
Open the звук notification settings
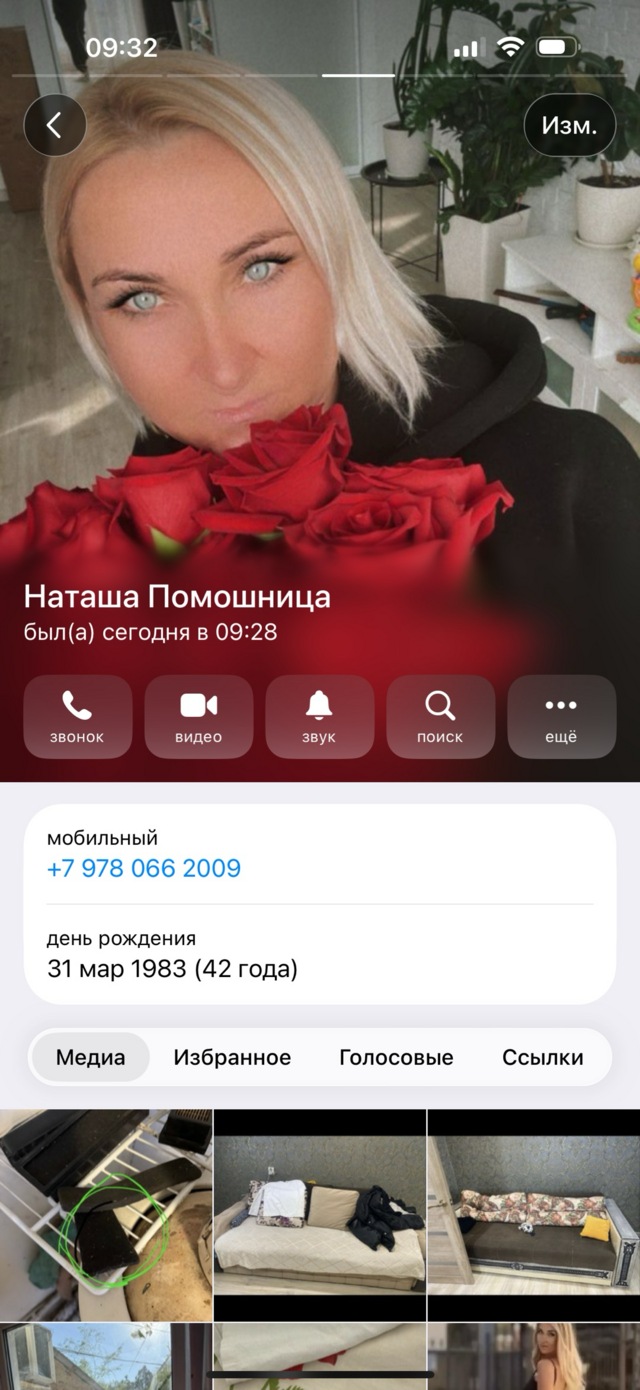pos(319,716)
